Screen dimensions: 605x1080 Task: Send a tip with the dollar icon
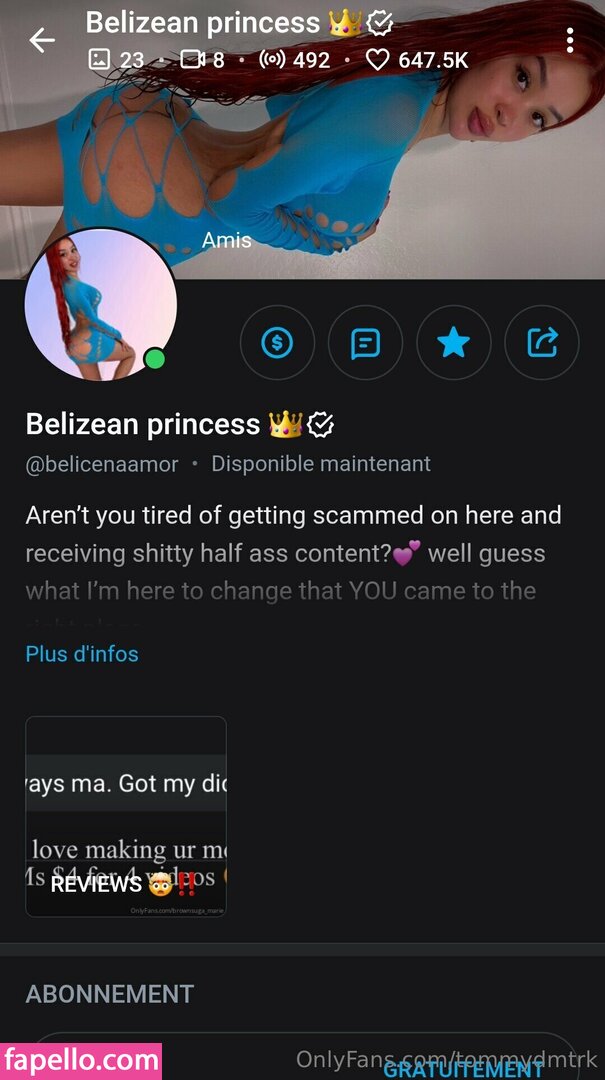(x=277, y=343)
